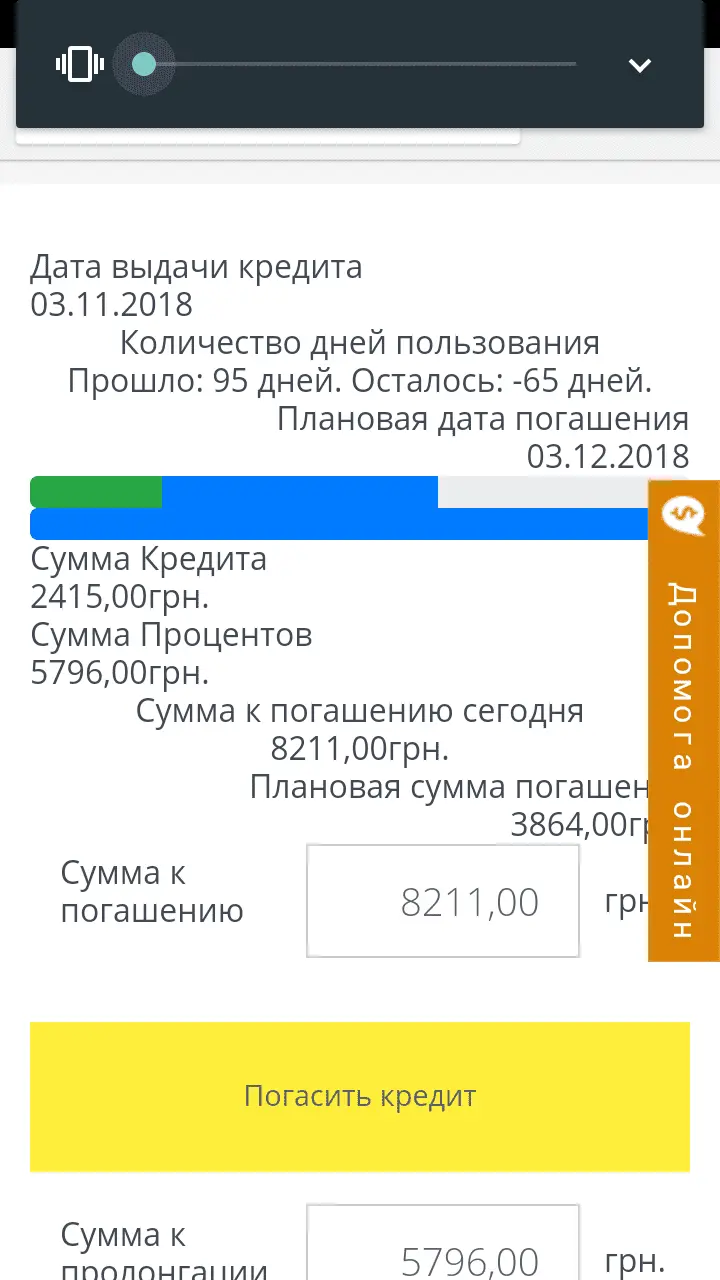720x1280 pixels.
Task: Tap the Погасить кредит button
Action: tap(360, 1096)
